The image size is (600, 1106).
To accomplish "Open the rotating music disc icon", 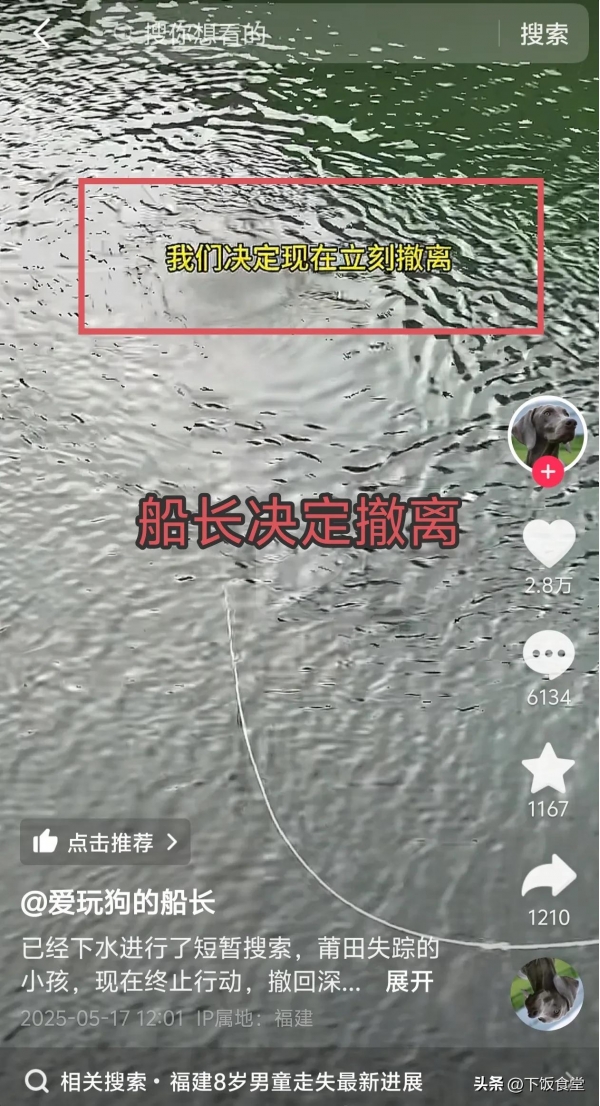I will click(x=547, y=993).
